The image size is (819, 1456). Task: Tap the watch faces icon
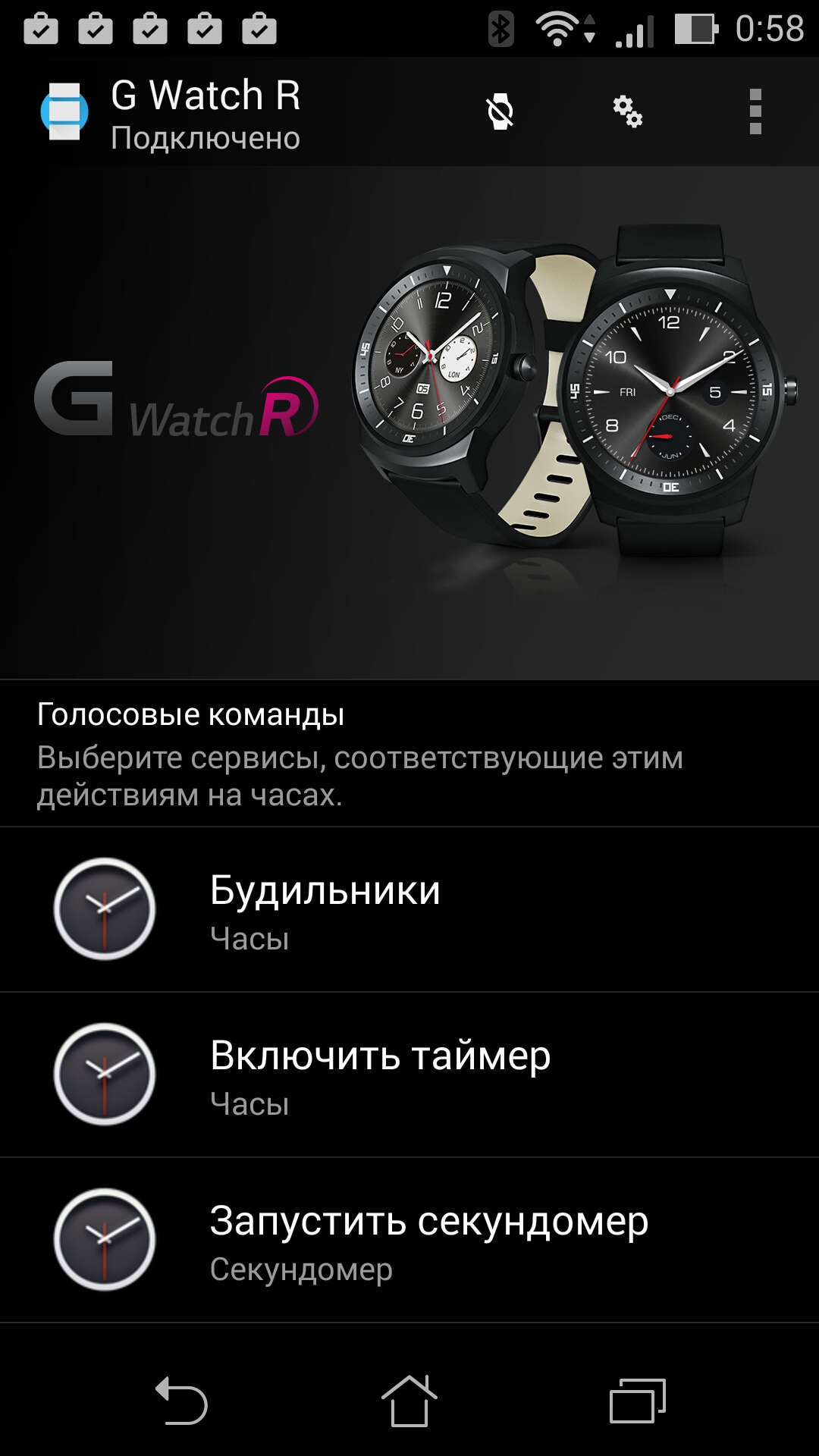[x=500, y=112]
